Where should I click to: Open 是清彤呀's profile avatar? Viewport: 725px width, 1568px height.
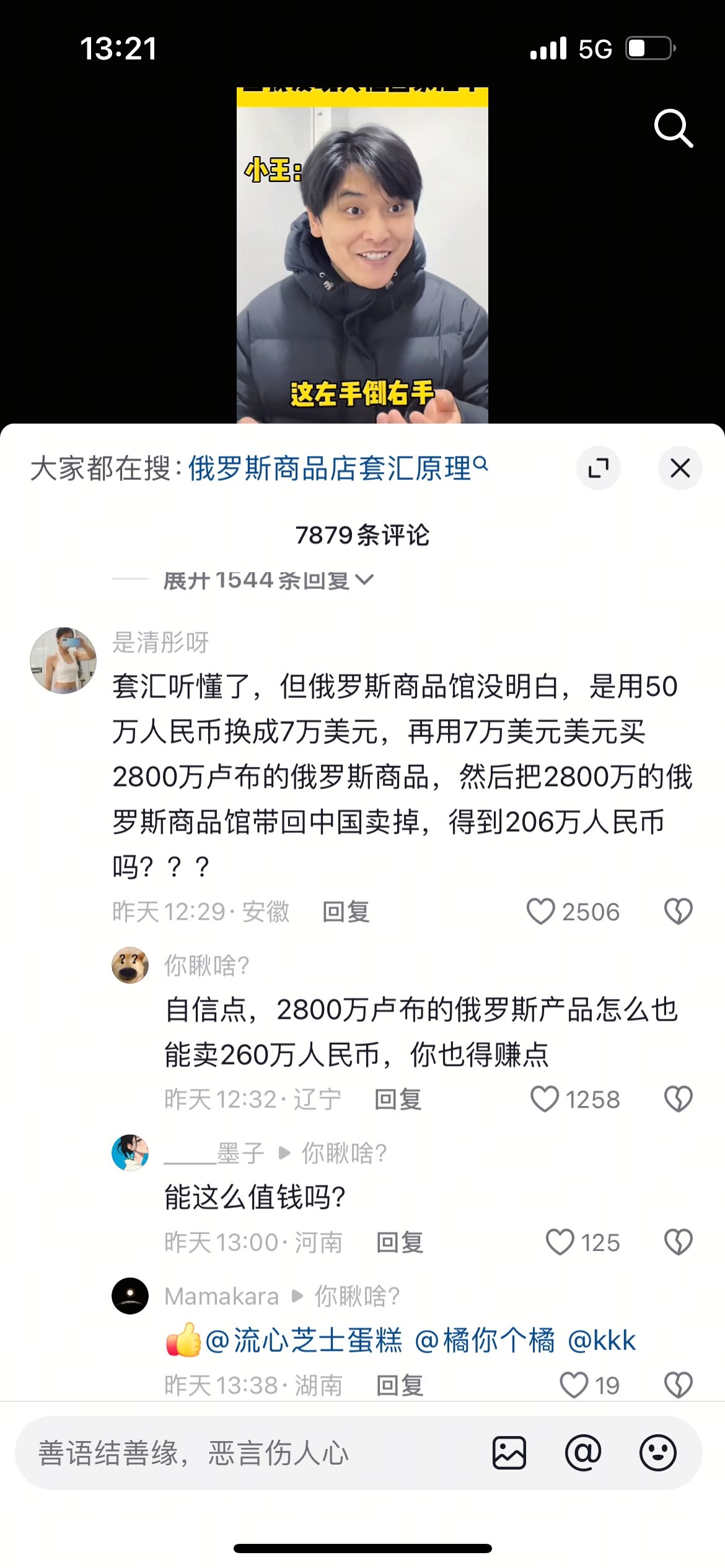point(63,660)
